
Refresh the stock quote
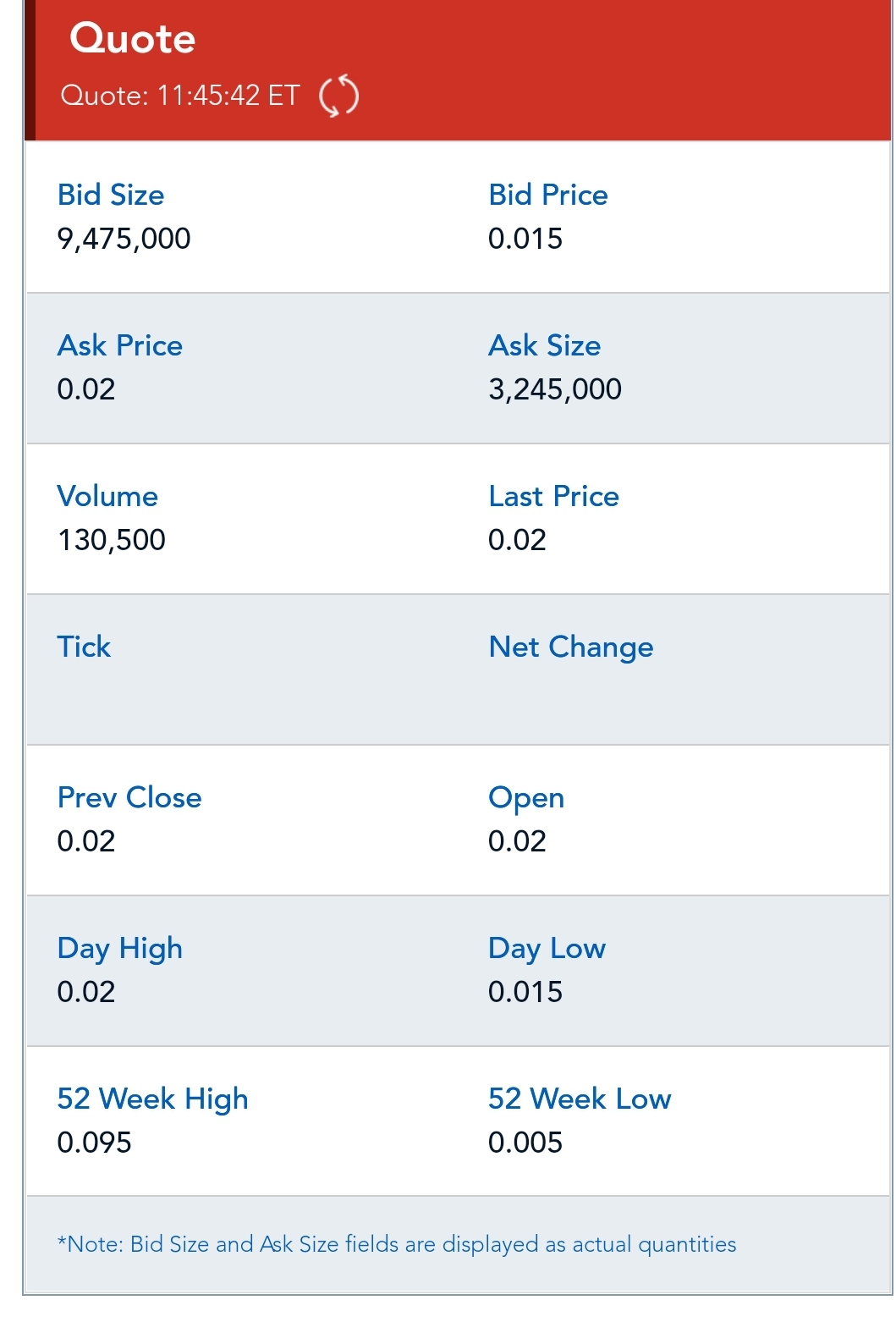point(338,95)
